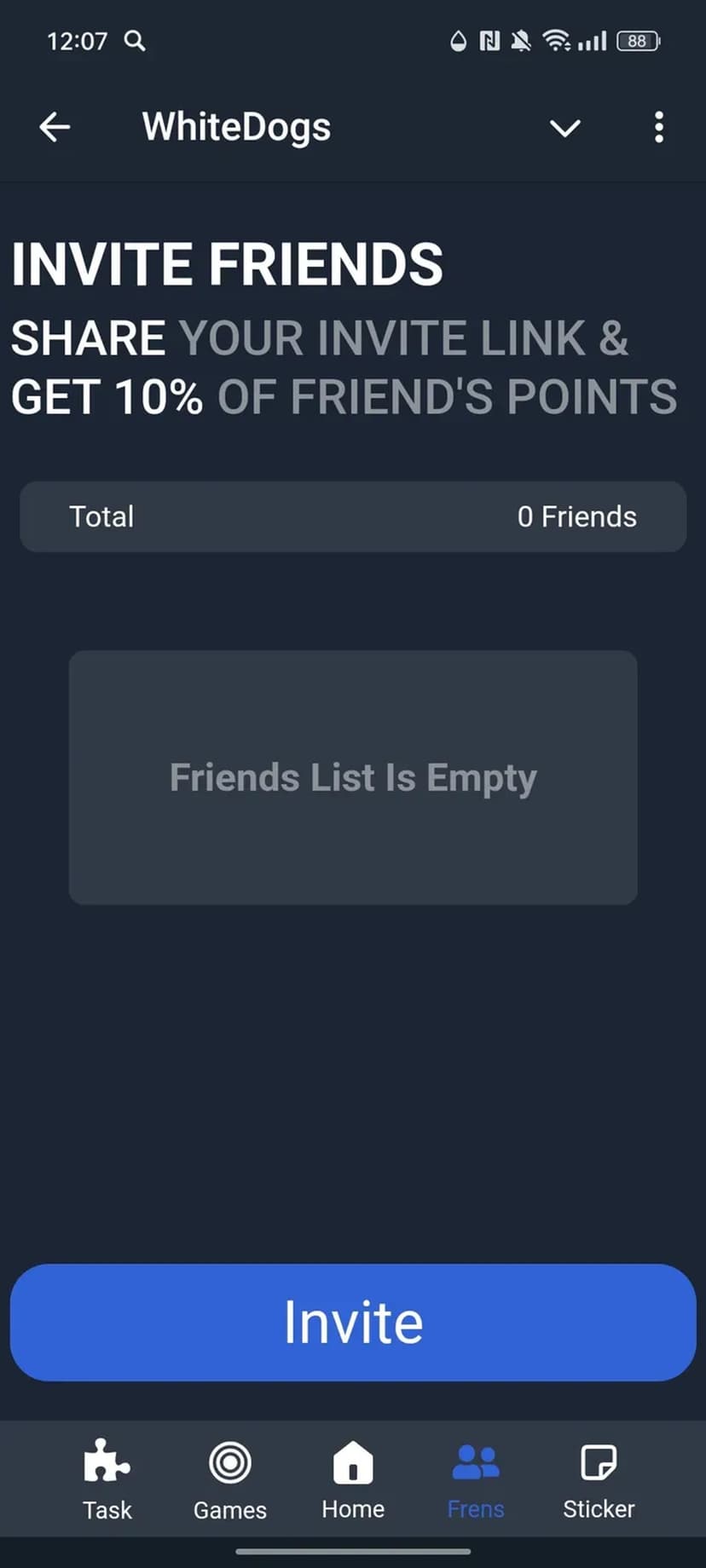Select the Frens tab
Image resolution: width=706 pixels, height=1568 pixels.
[x=476, y=1480]
